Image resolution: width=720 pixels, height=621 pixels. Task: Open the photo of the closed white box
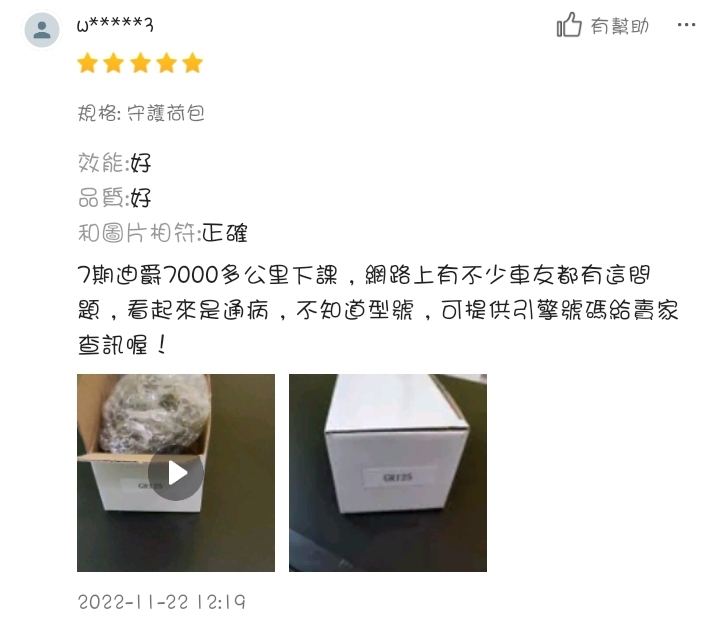click(387, 472)
